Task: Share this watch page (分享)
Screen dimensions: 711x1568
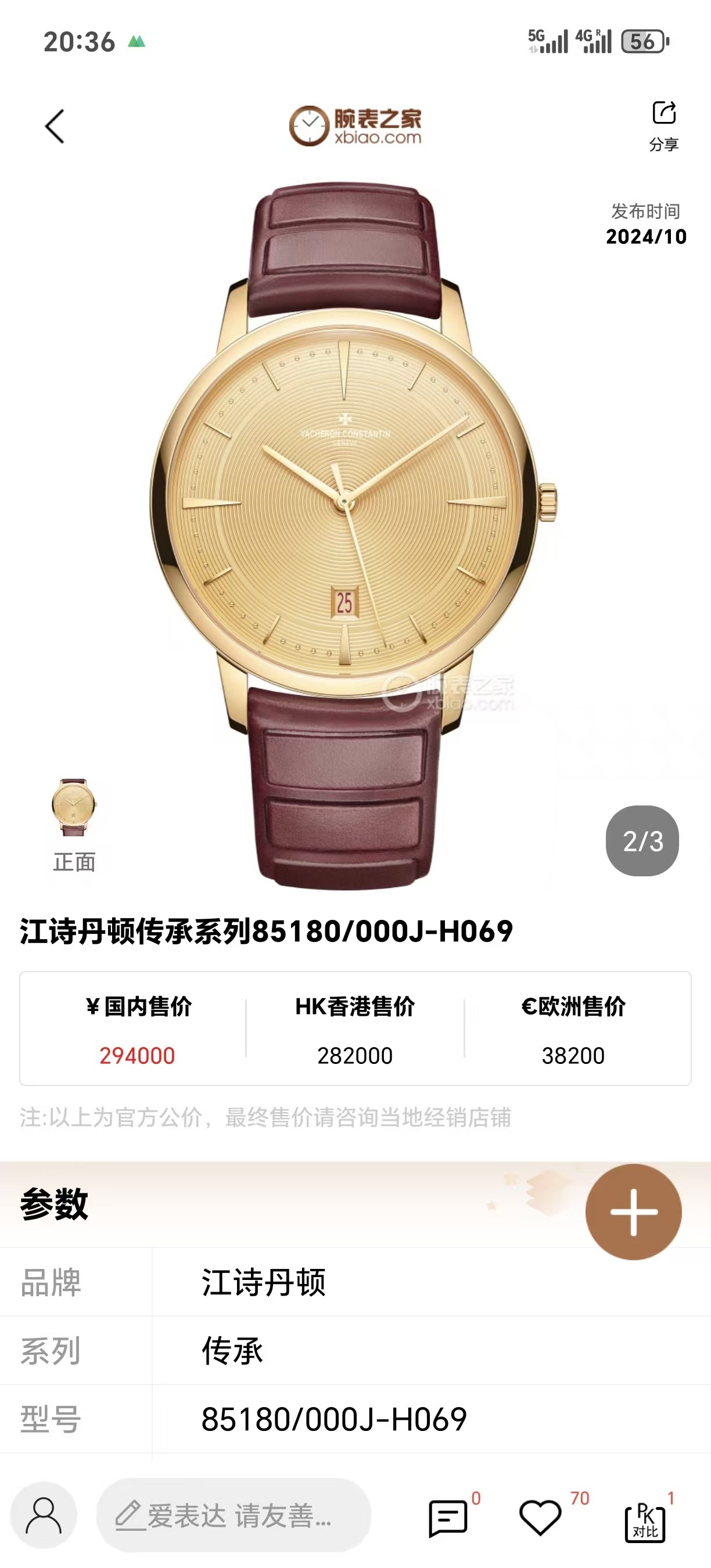Action: pyautogui.click(x=663, y=125)
